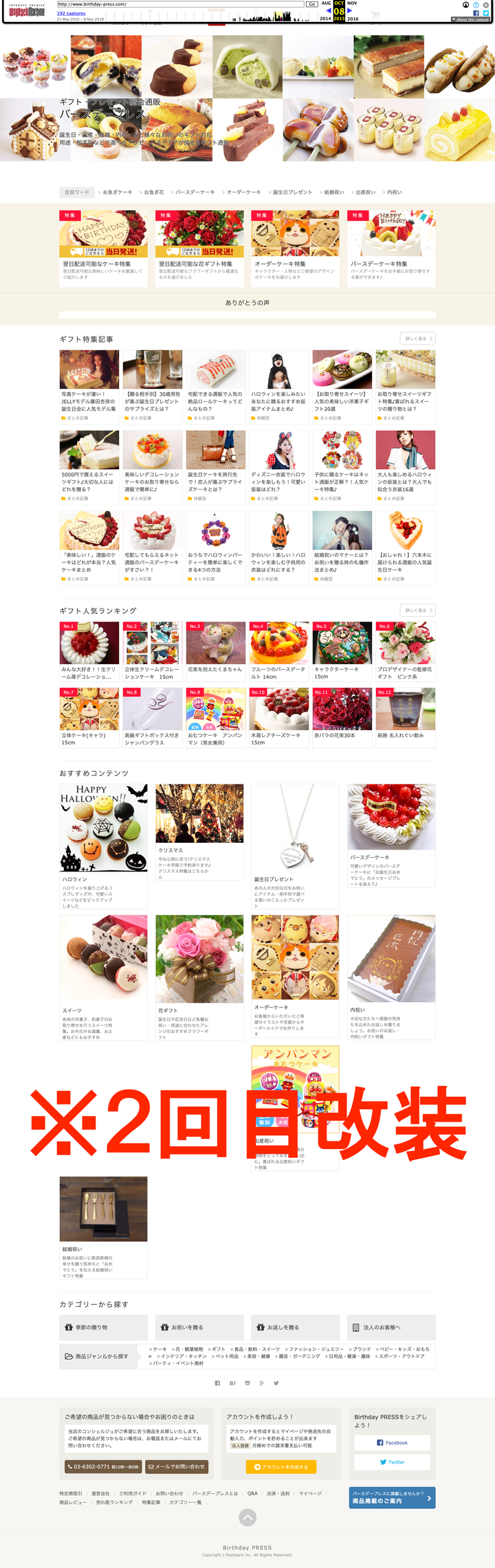The width and height of the screenshot is (495, 1568).
Task: Open the 法人のお客様へ category button
Action: [391, 1327]
